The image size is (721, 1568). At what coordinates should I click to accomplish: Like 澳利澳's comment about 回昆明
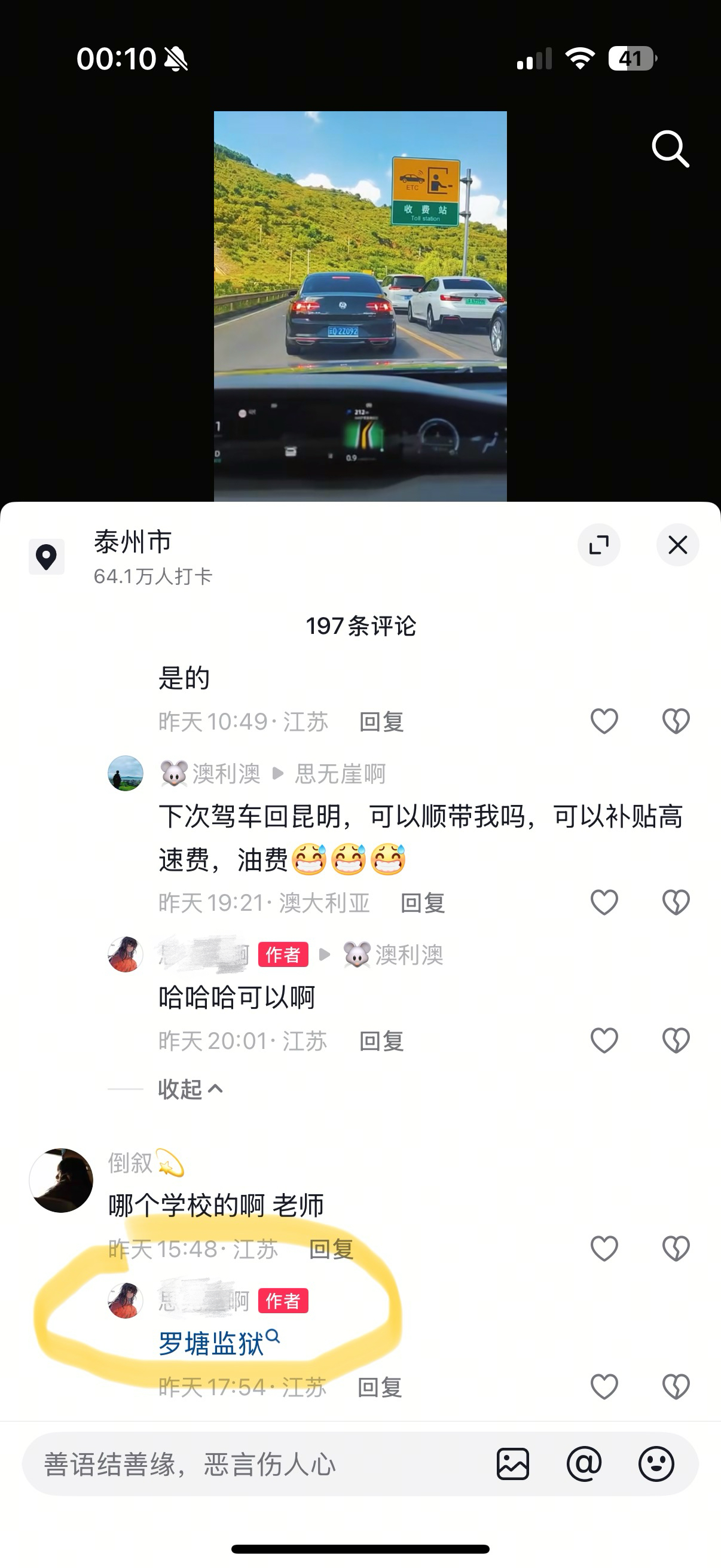pos(604,902)
